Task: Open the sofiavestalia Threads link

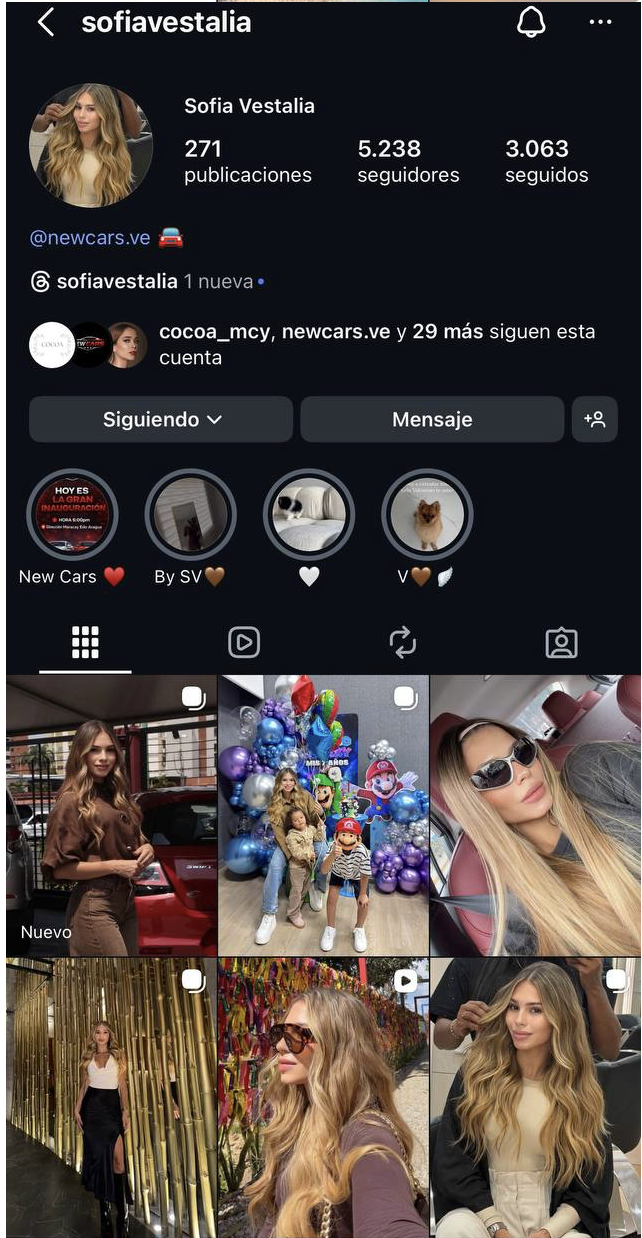Action: pos(116,282)
